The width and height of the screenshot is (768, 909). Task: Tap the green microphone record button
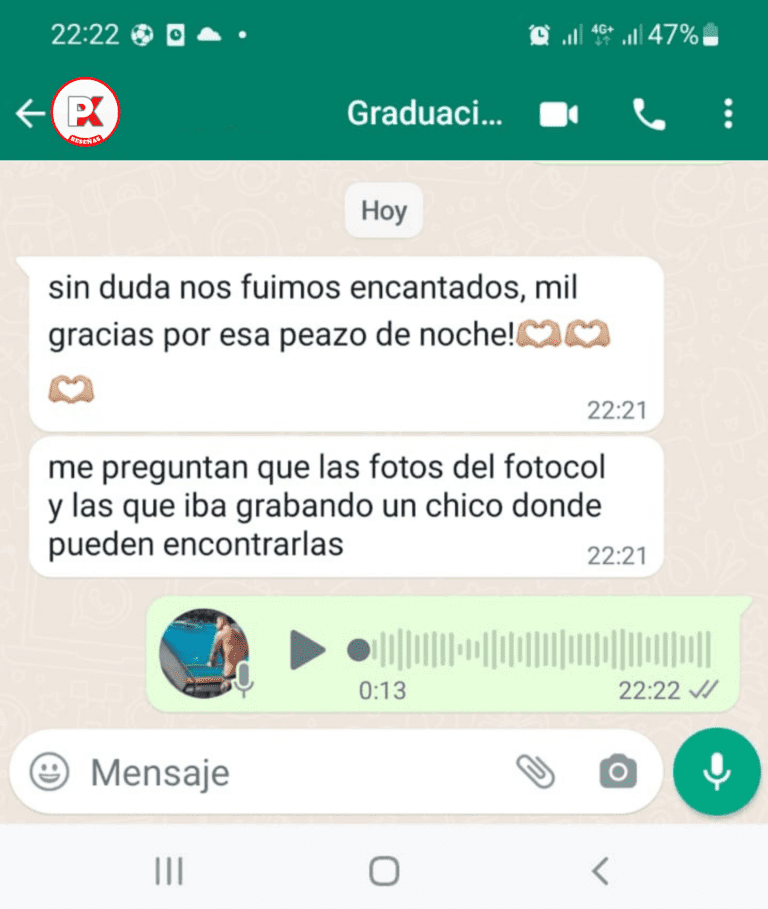tap(716, 771)
